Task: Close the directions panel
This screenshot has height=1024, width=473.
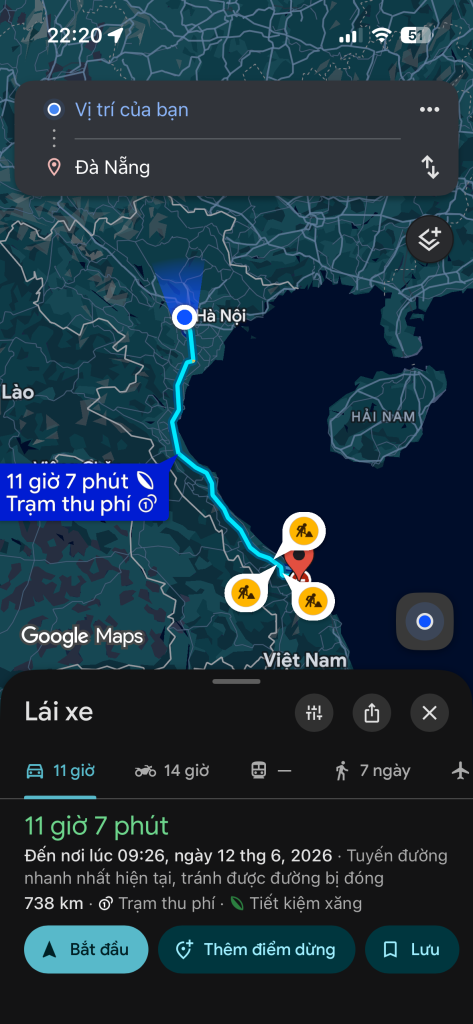Action: pos(429,712)
